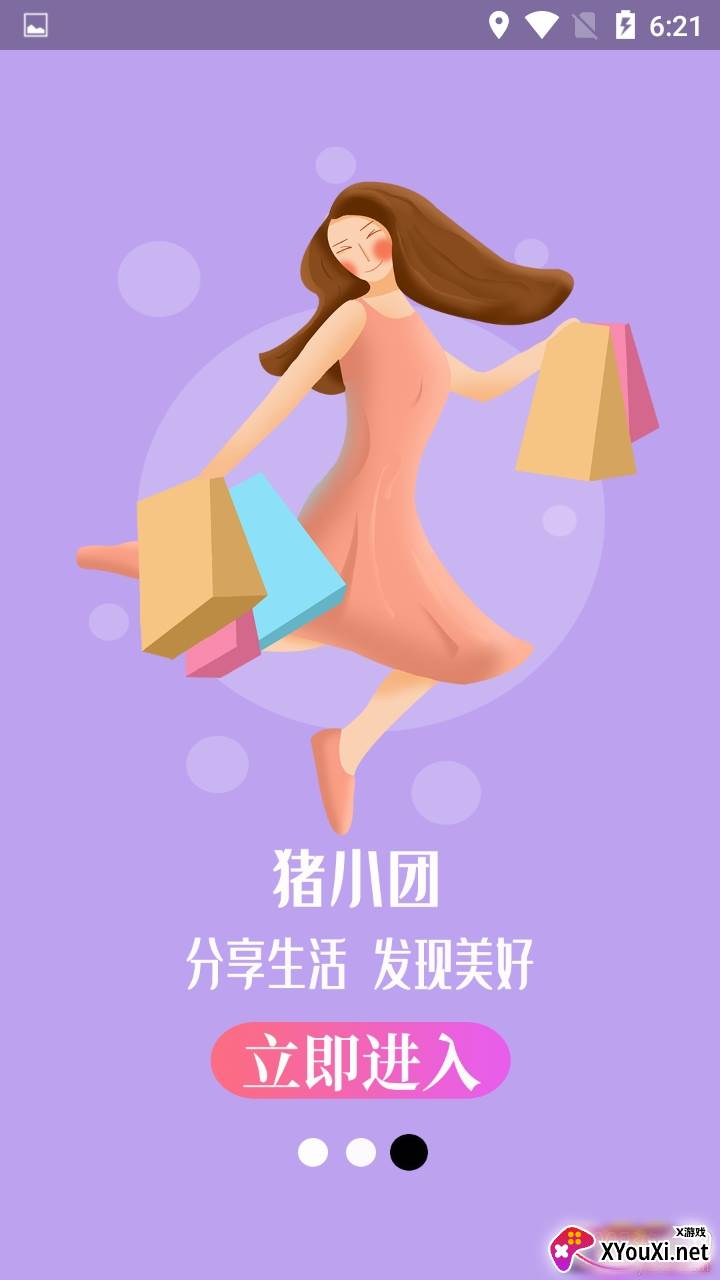Tap the 立即进入 button

pos(360,1060)
